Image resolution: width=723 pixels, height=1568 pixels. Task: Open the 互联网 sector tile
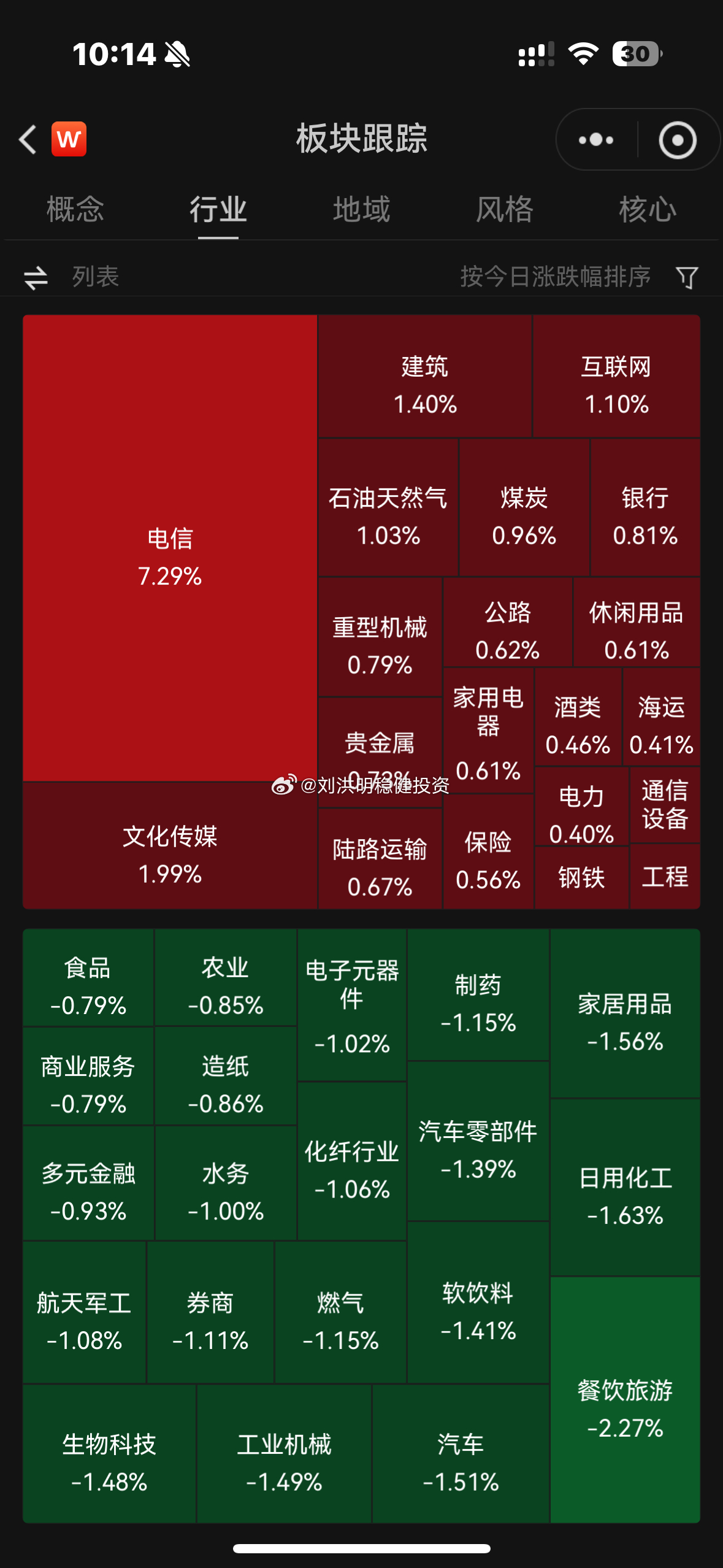[x=616, y=377]
